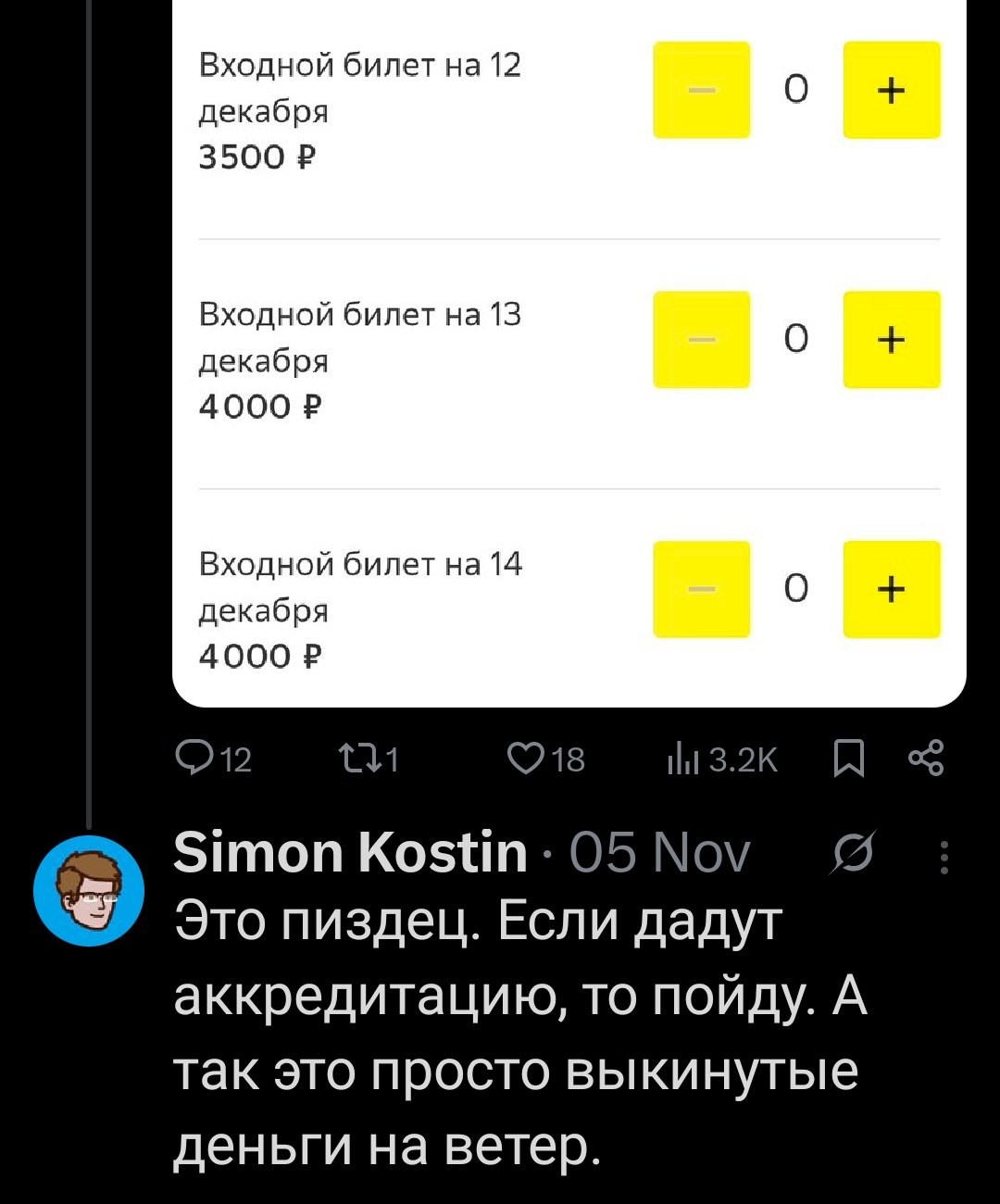Bookmark the ticket prices post
Screen dimensions: 1000x1204
tap(848, 759)
